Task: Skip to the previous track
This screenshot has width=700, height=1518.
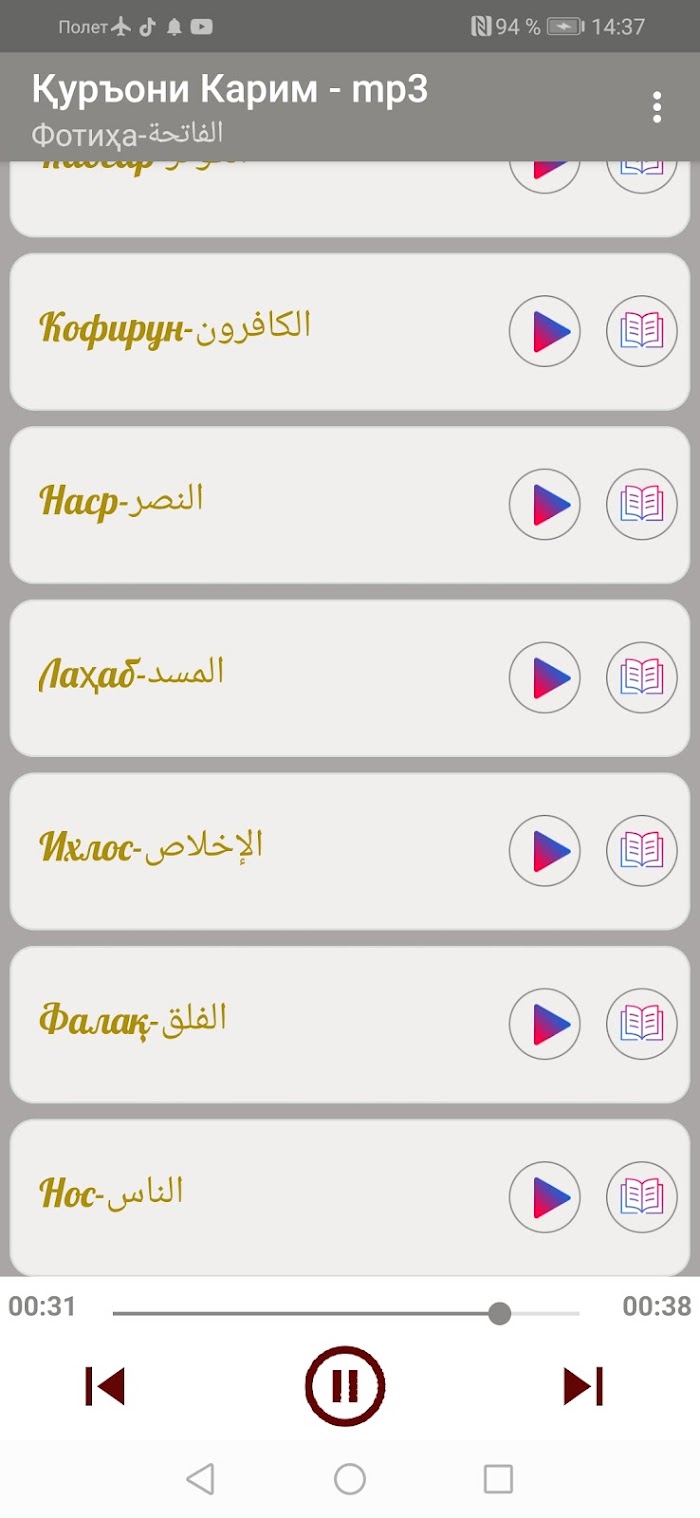Action: (x=105, y=1386)
